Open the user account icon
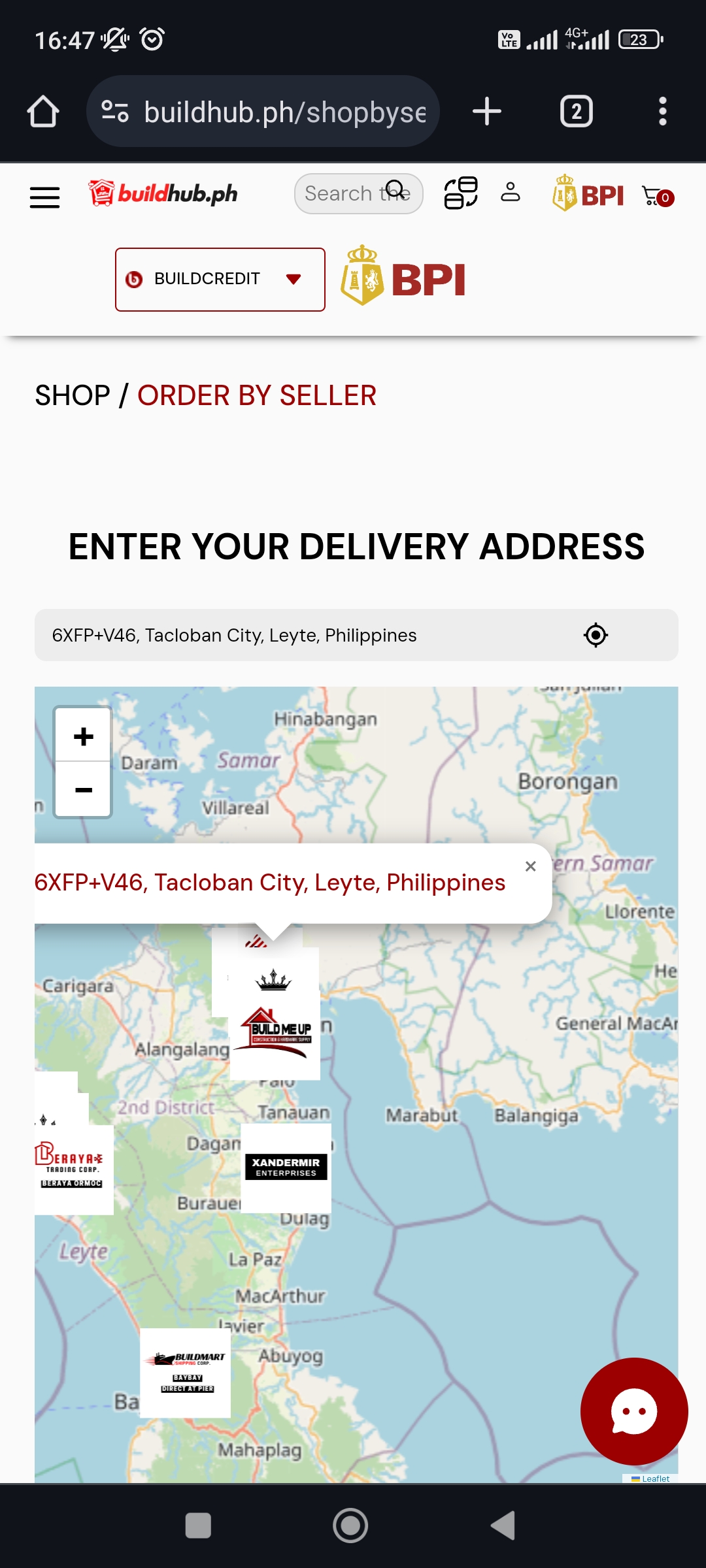This screenshot has height=1568, width=706. click(x=510, y=192)
